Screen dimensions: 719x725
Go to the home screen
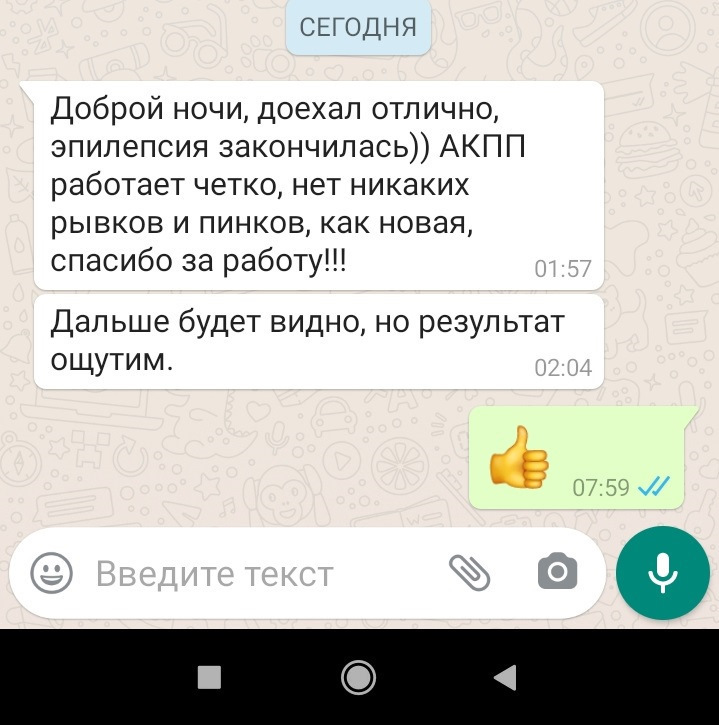coord(357,678)
